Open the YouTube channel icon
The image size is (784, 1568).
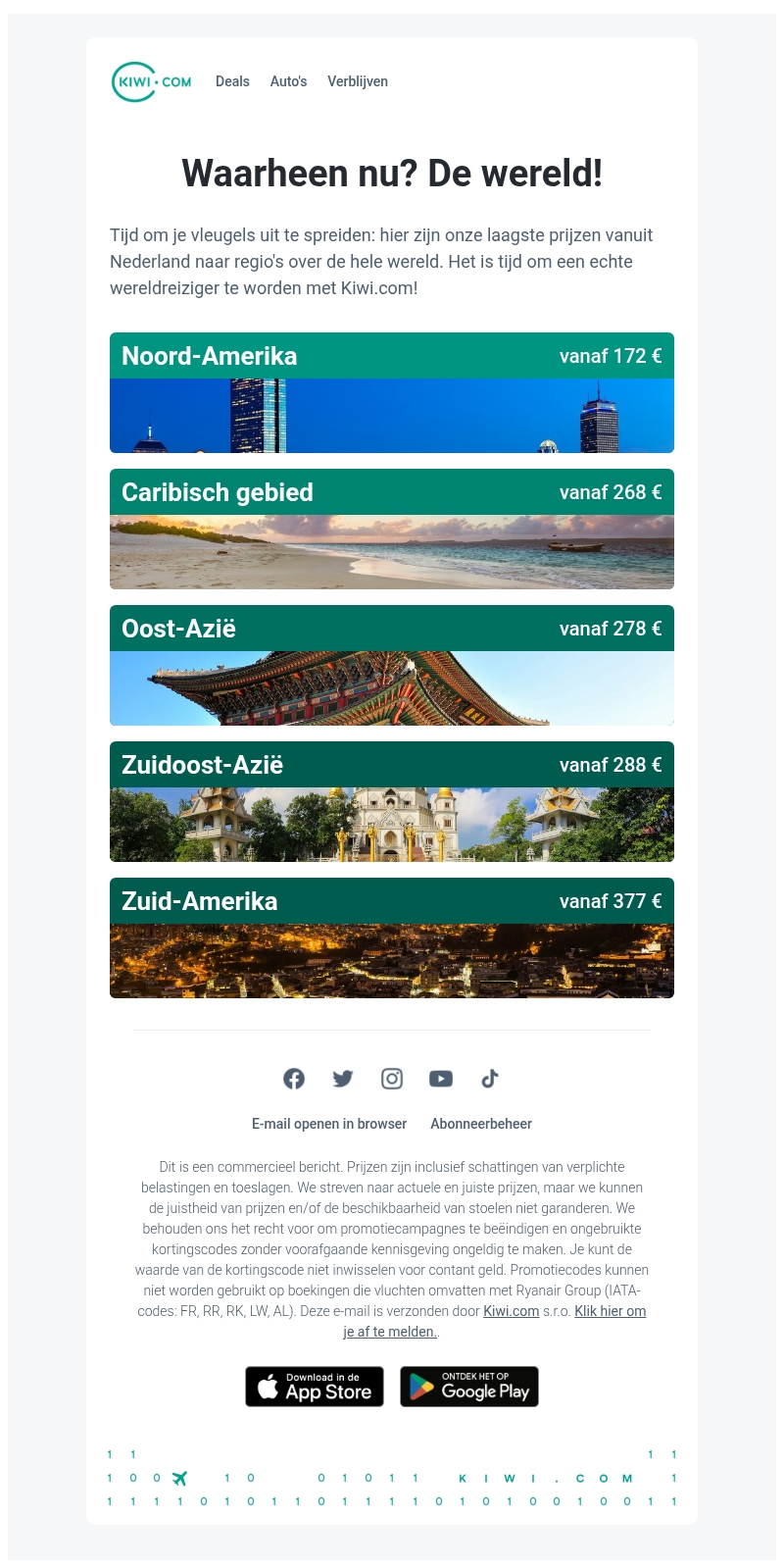point(441,1079)
